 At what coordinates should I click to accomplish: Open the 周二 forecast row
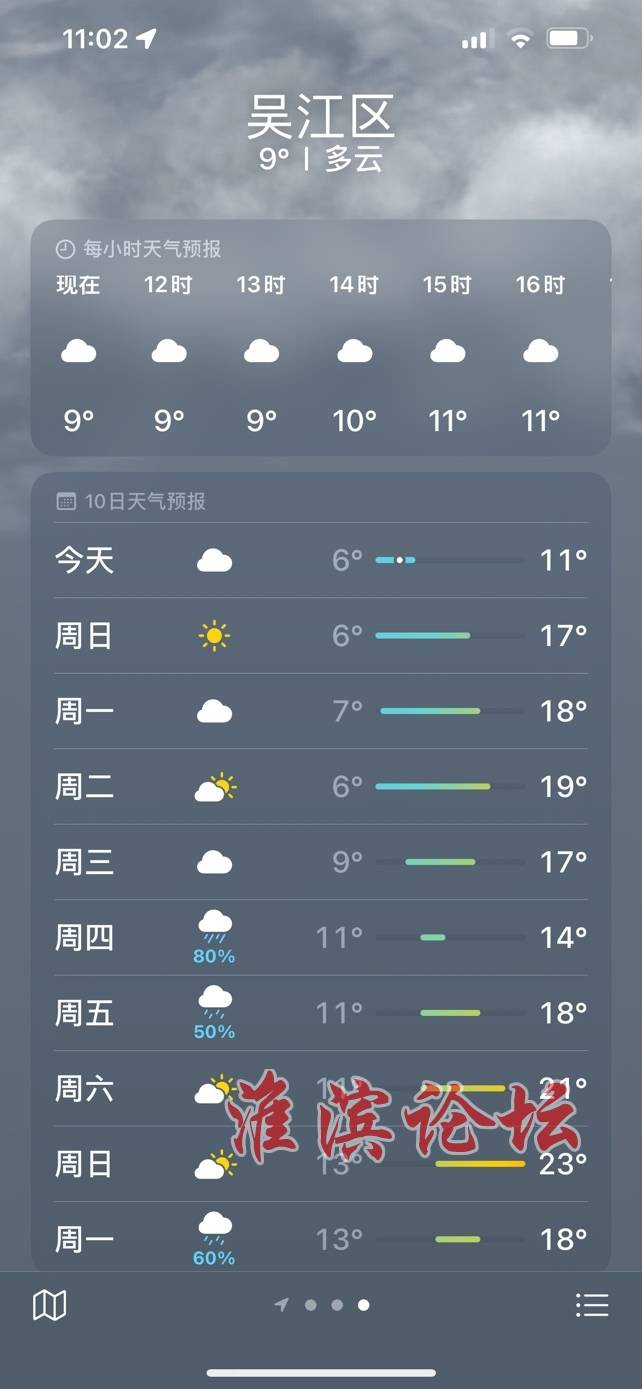tap(321, 787)
